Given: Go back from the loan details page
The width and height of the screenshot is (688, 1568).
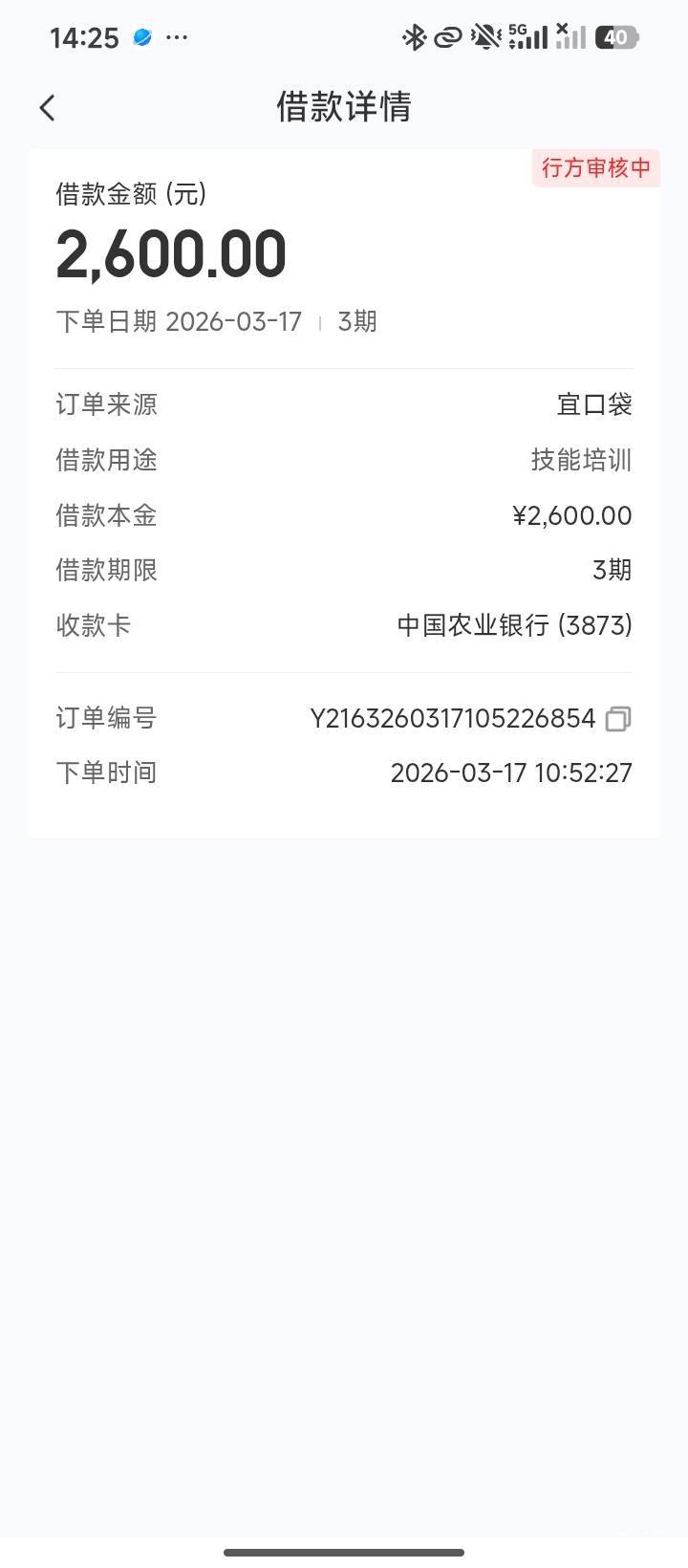Looking at the screenshot, I should click(x=48, y=108).
